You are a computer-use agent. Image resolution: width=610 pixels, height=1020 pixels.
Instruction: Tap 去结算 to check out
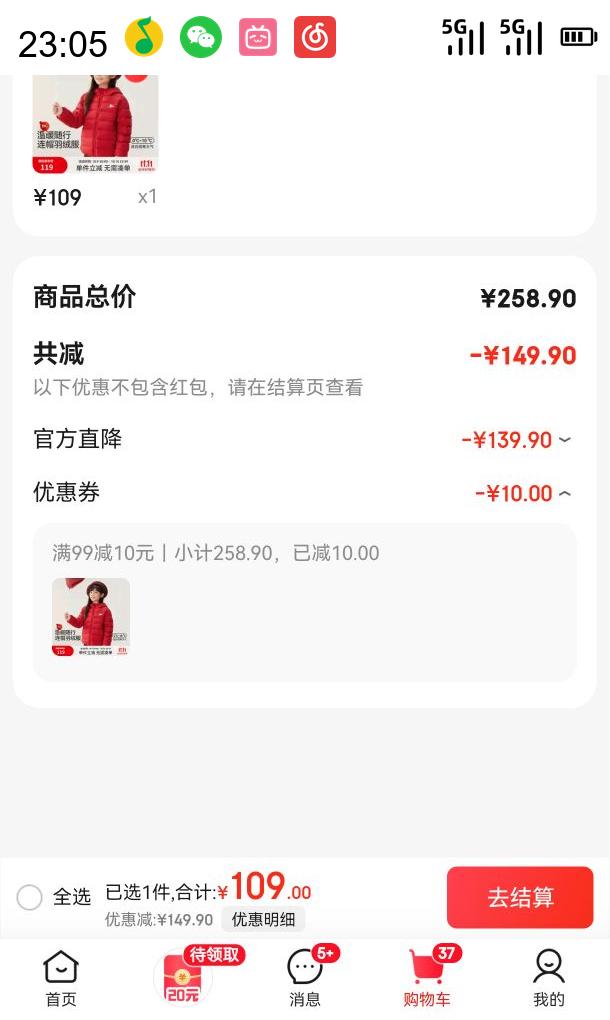tap(520, 897)
